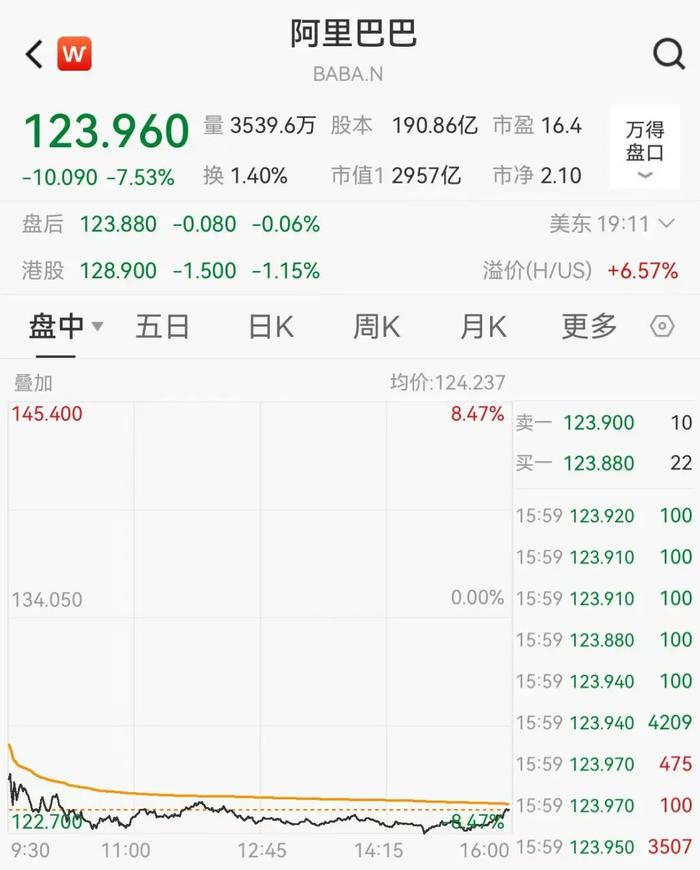The image size is (700, 870).
Task: Switch to the 日K chart tab
Action: (270, 326)
